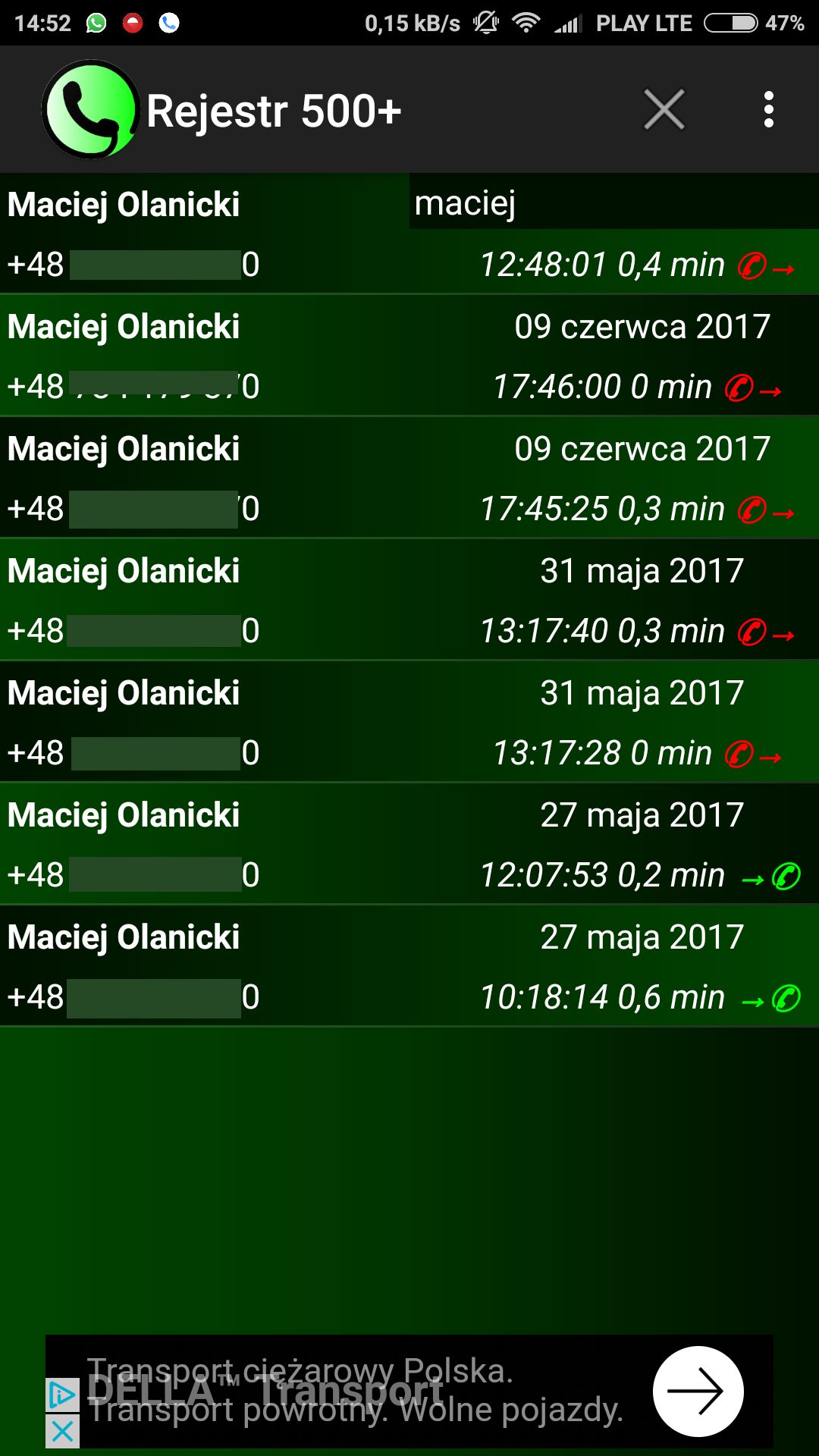819x1456 pixels.
Task: Tap the search field containing "maciej"
Action: [x=613, y=202]
